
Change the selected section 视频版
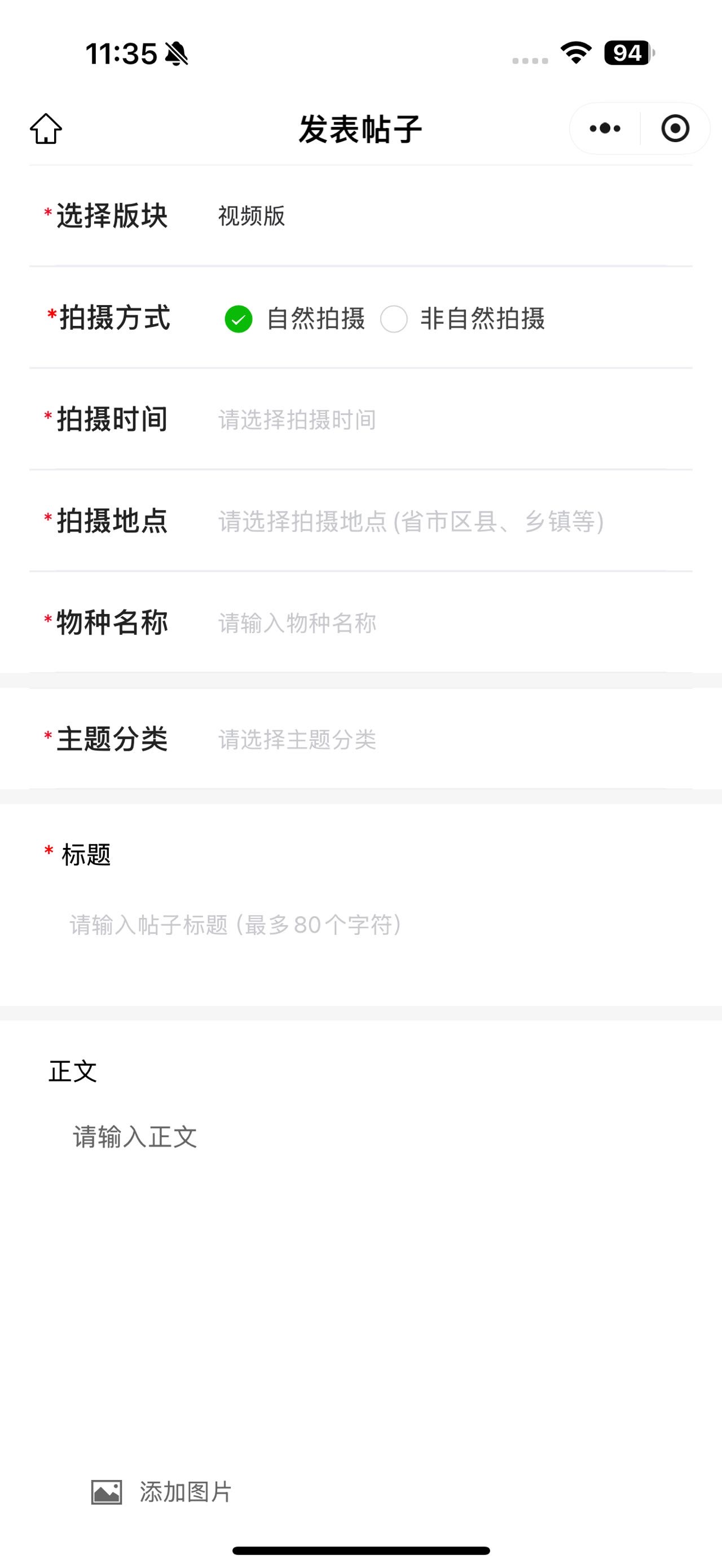click(252, 216)
